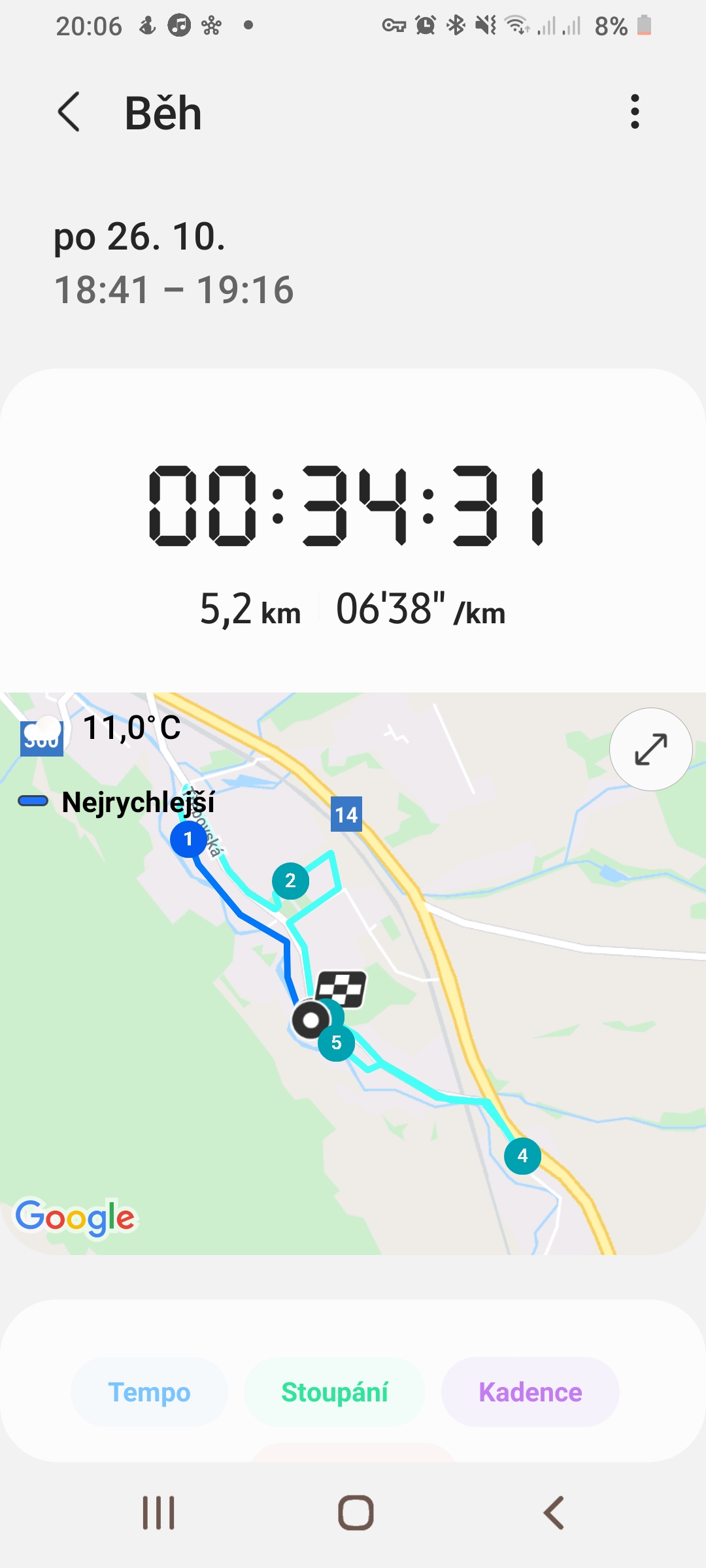Open the running route map

353,973
